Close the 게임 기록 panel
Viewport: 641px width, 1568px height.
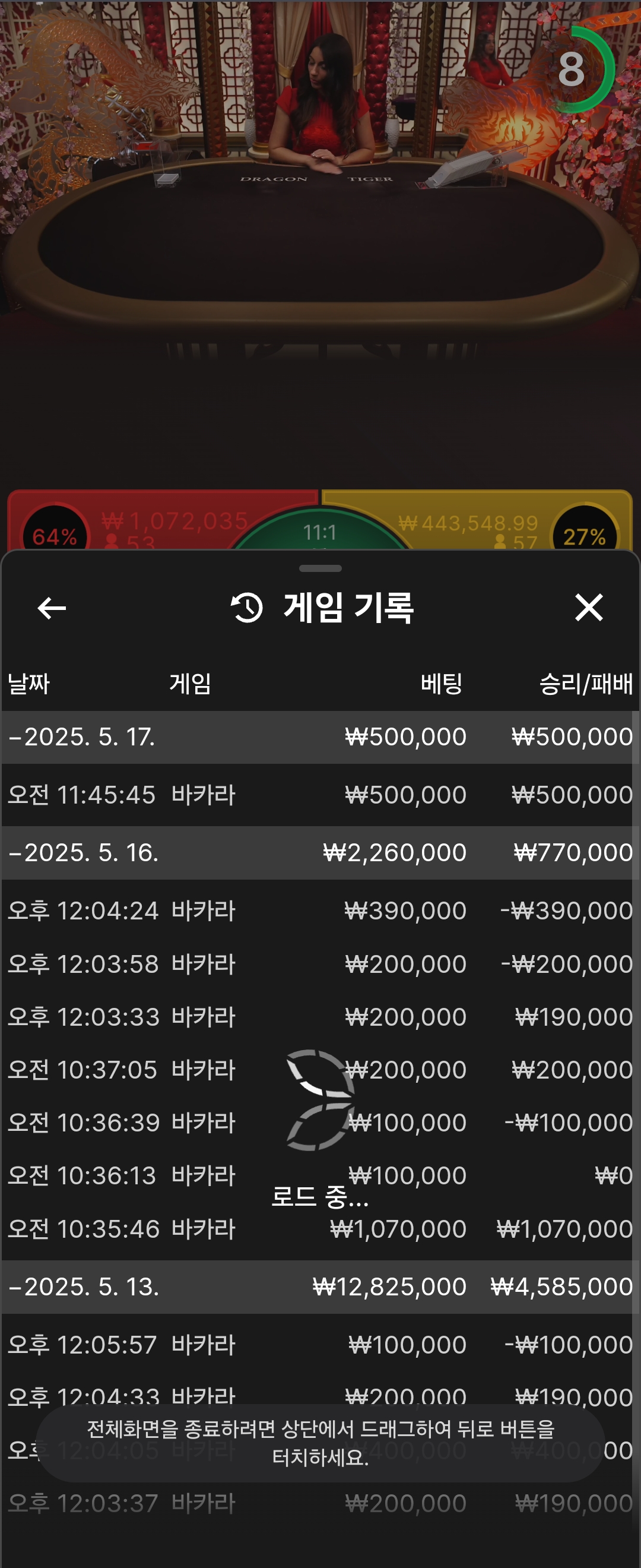588,608
